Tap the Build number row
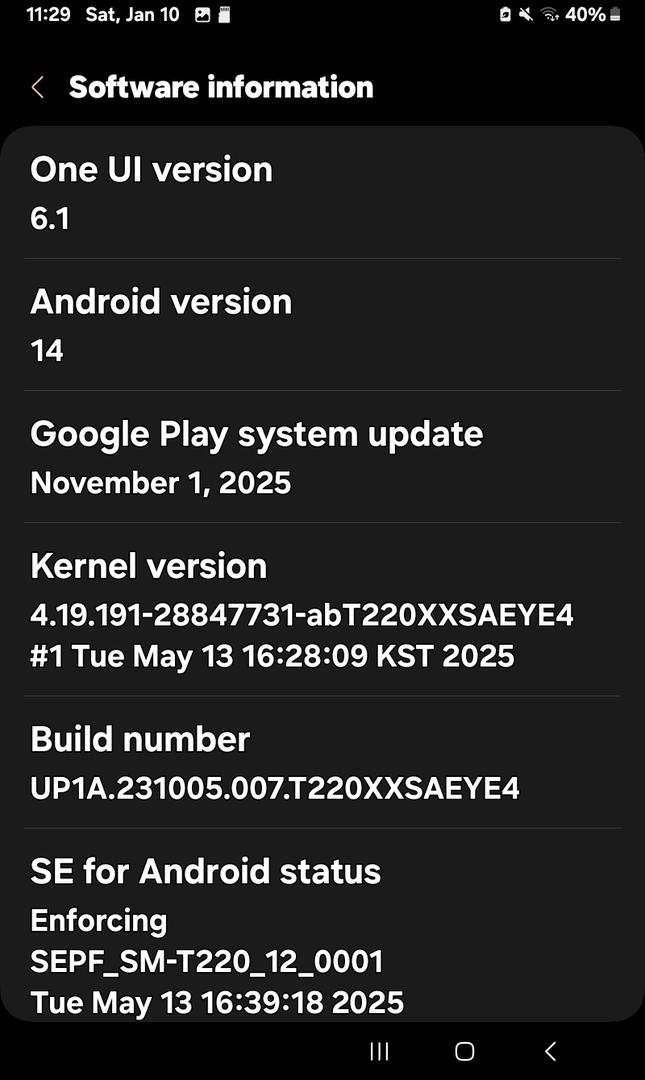The image size is (645, 1080). click(x=322, y=763)
